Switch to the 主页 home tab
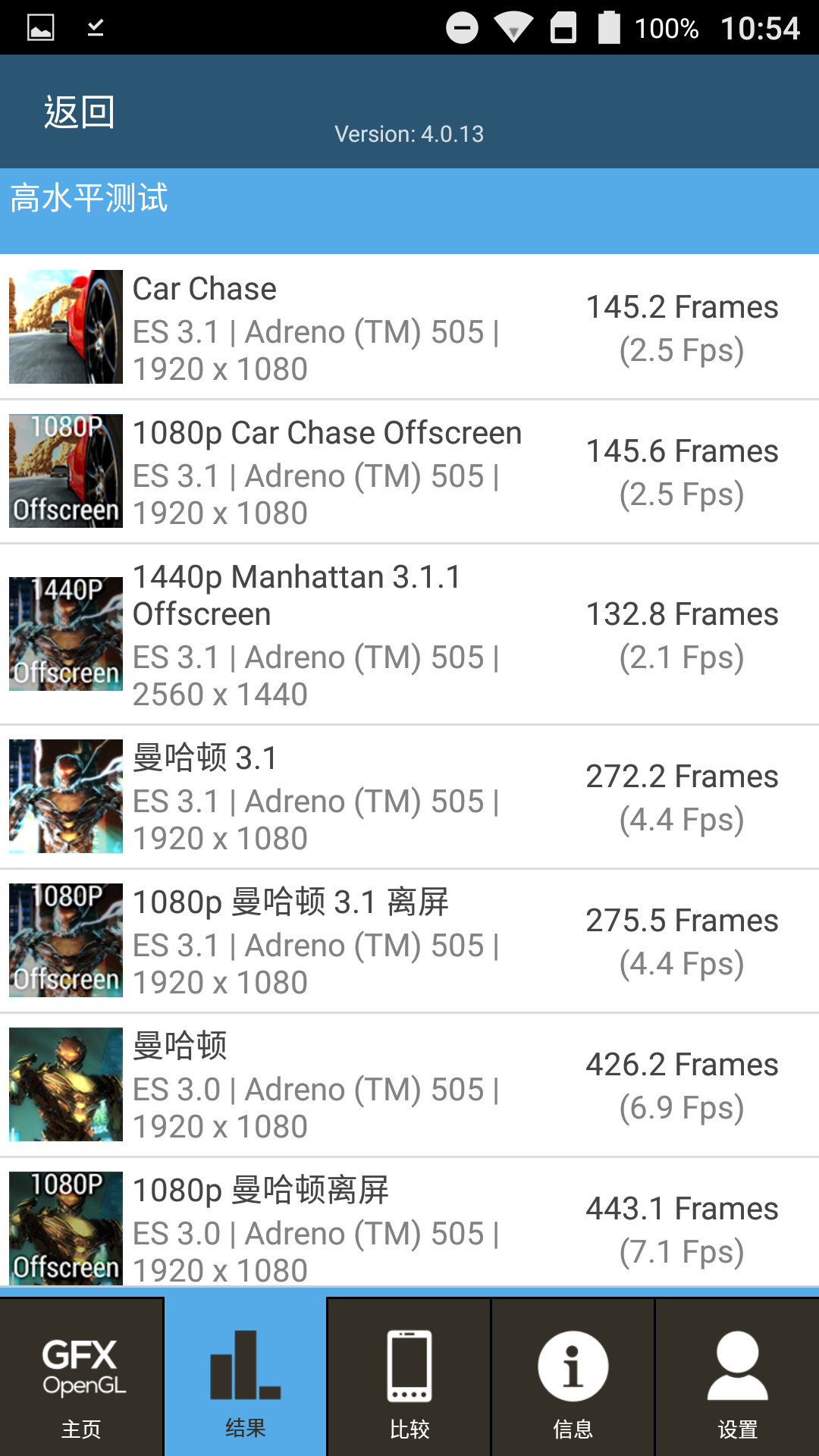This screenshot has height=1456, width=819. click(82, 1376)
